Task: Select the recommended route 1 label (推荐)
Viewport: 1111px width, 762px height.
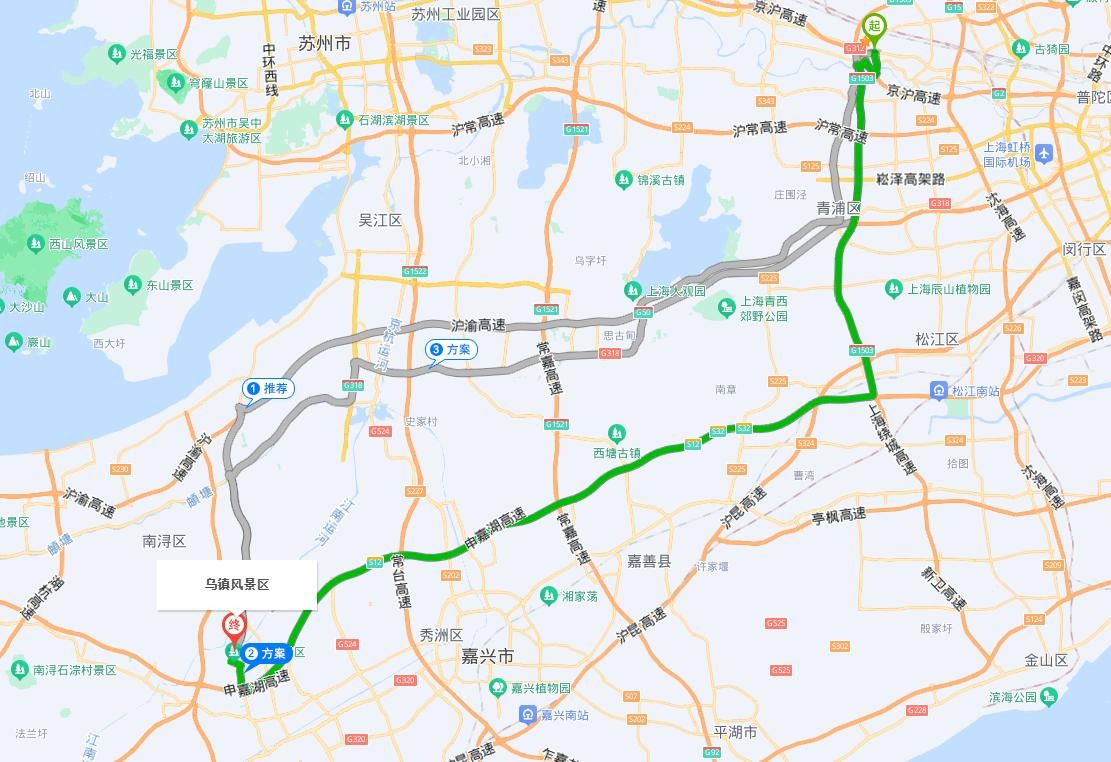Action: (269, 388)
